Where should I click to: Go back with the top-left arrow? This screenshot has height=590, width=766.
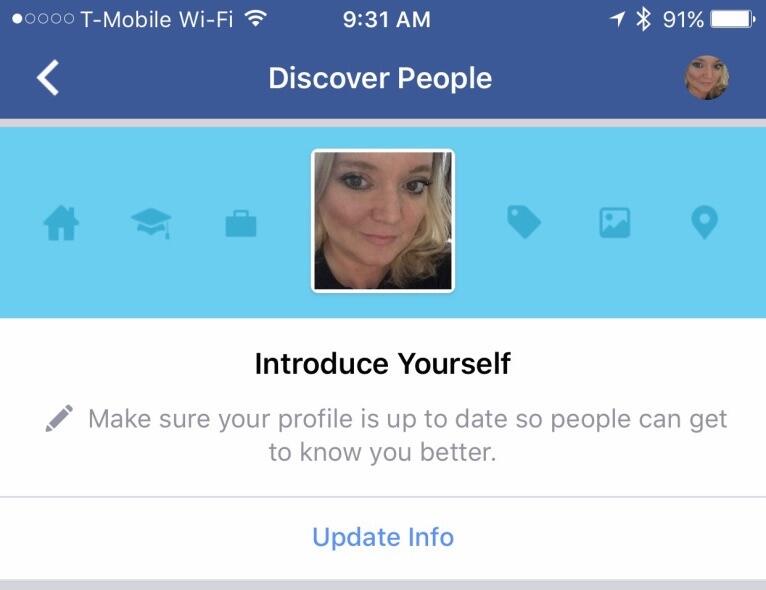(48, 78)
